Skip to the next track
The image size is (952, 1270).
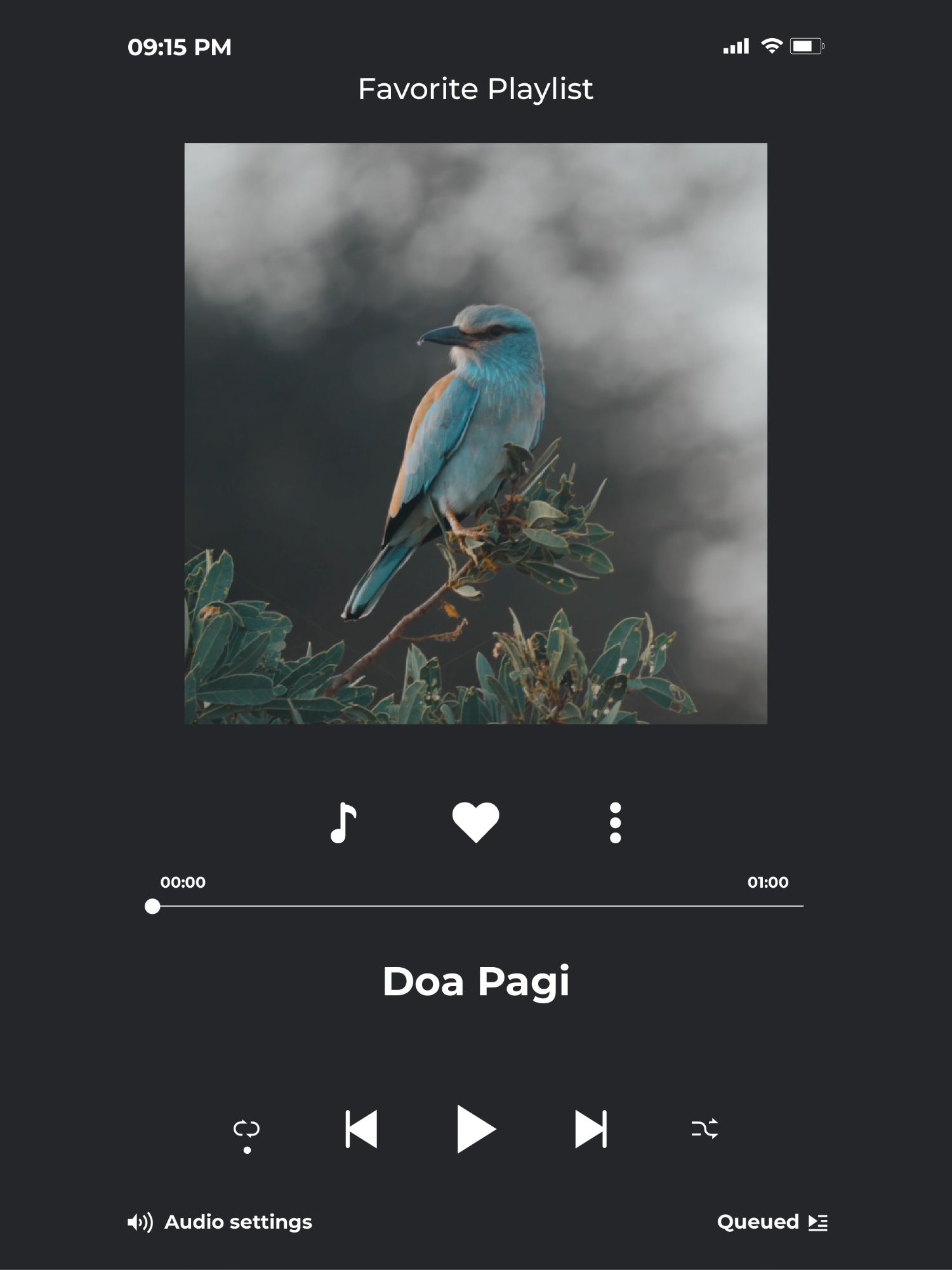coord(590,1129)
